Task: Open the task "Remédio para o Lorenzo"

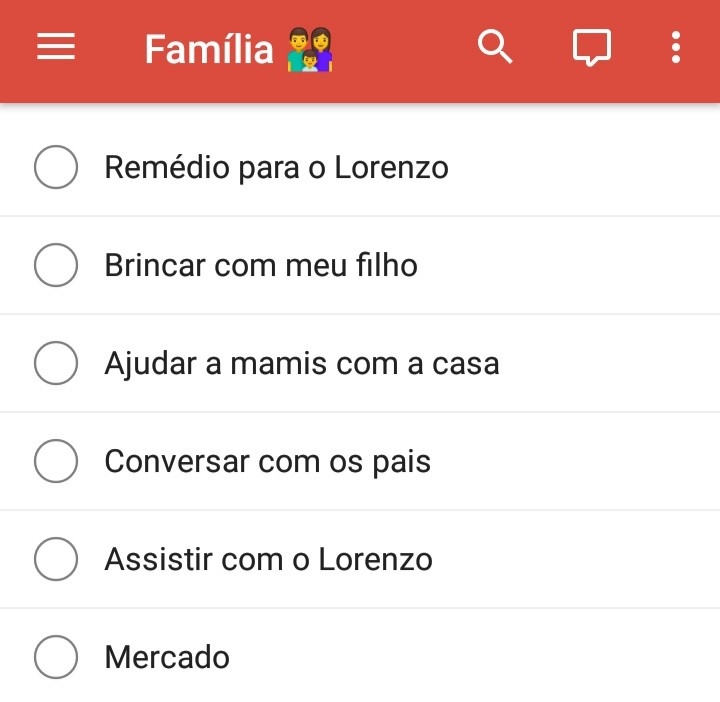Action: coord(276,167)
